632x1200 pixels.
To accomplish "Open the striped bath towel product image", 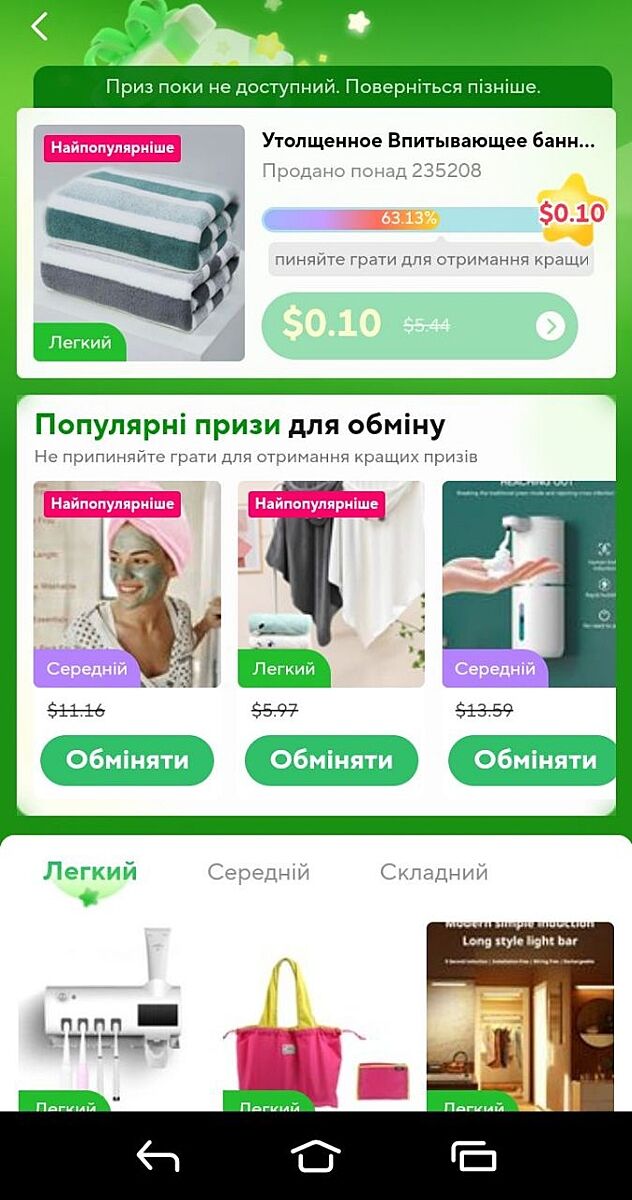I will click(x=139, y=242).
